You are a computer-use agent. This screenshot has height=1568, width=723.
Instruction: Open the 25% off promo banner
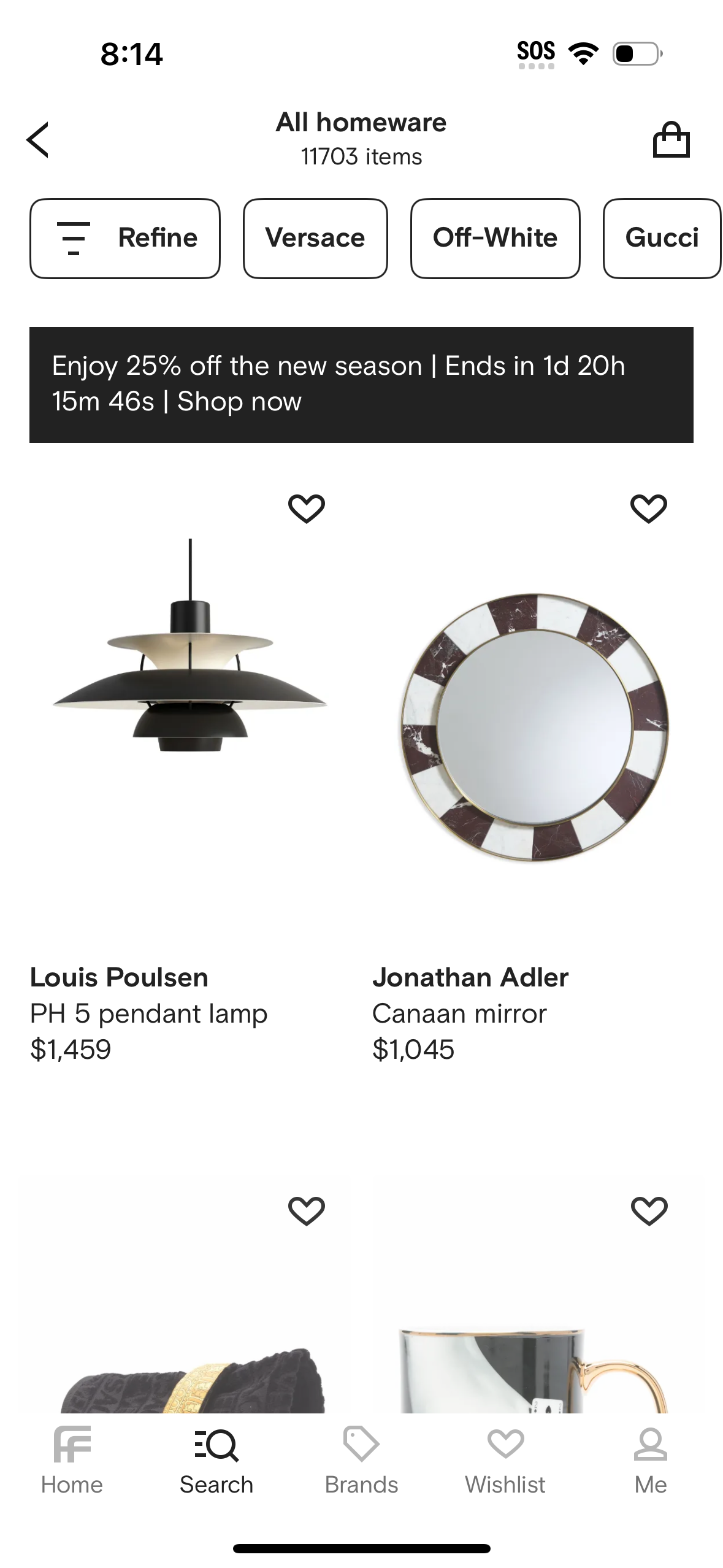coord(361,384)
